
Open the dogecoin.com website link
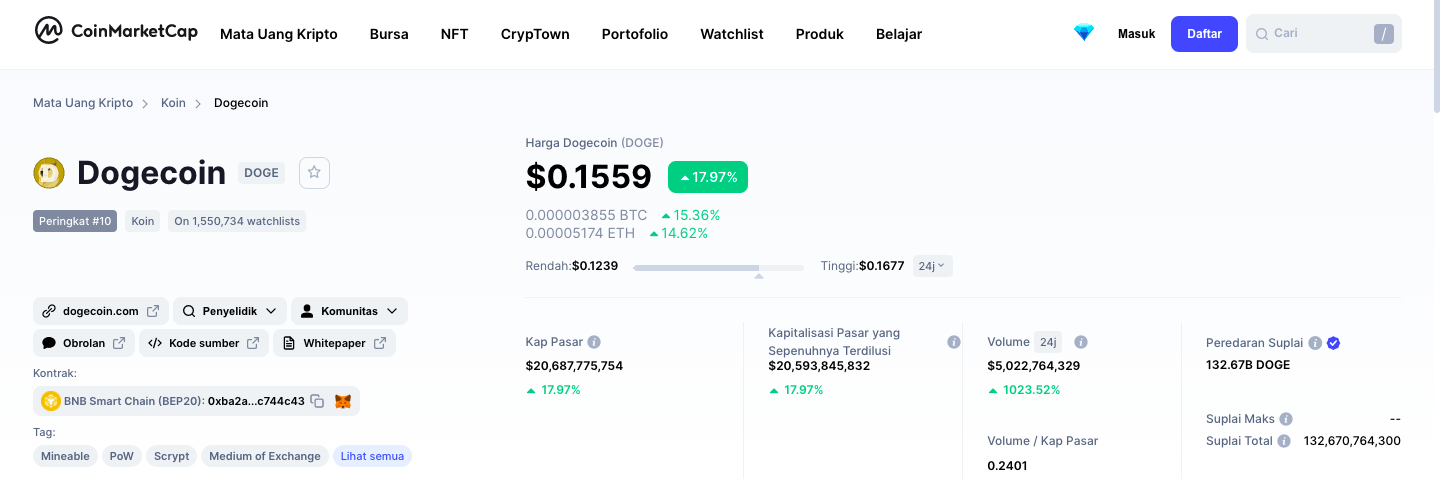(101, 311)
